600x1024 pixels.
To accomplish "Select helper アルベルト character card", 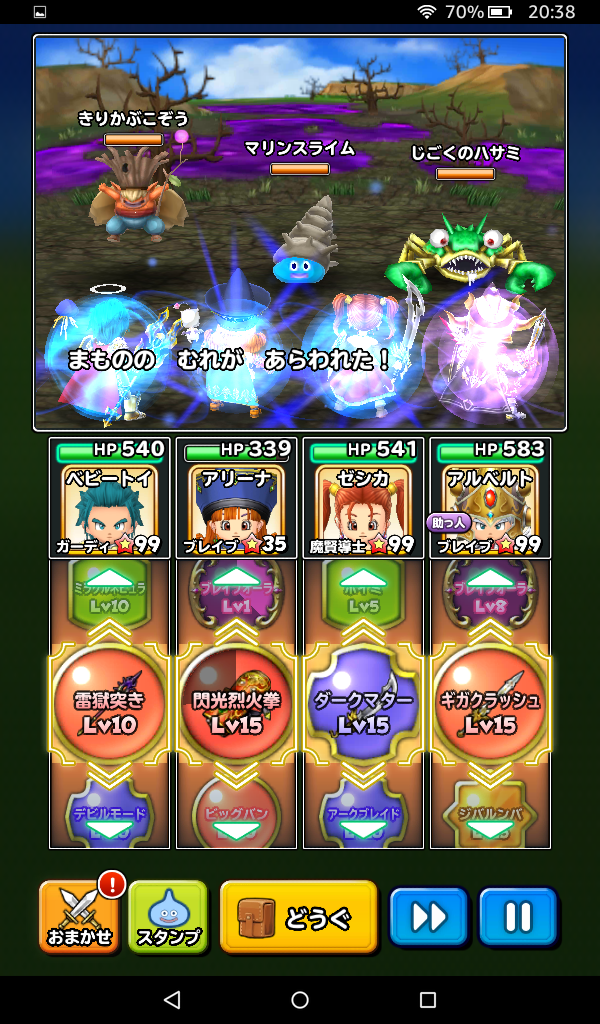I will coord(490,498).
